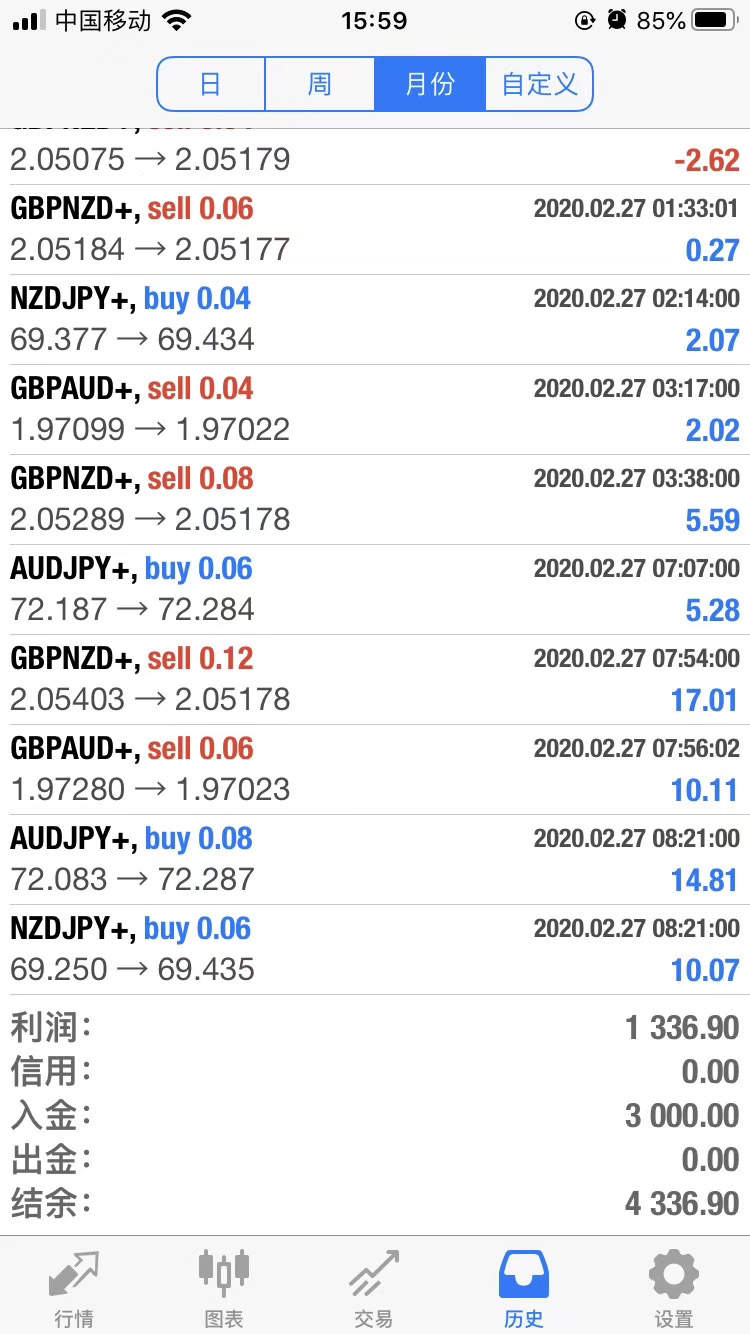The image size is (750, 1334).
Task: Expand the AUDJPY+ buy 0.08 trade row
Action: tap(375, 859)
